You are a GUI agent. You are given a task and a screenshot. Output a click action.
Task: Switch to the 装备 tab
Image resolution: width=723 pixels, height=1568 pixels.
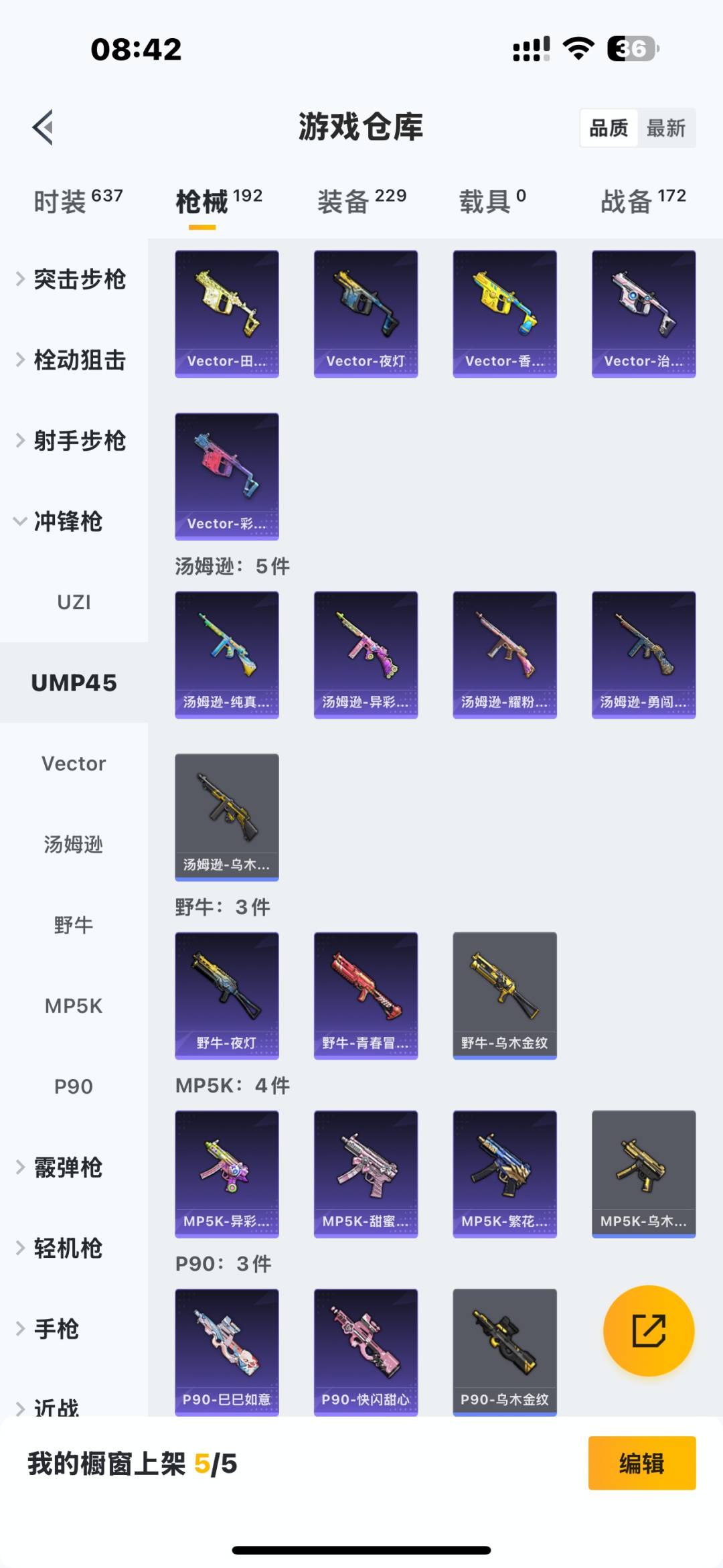(x=361, y=200)
